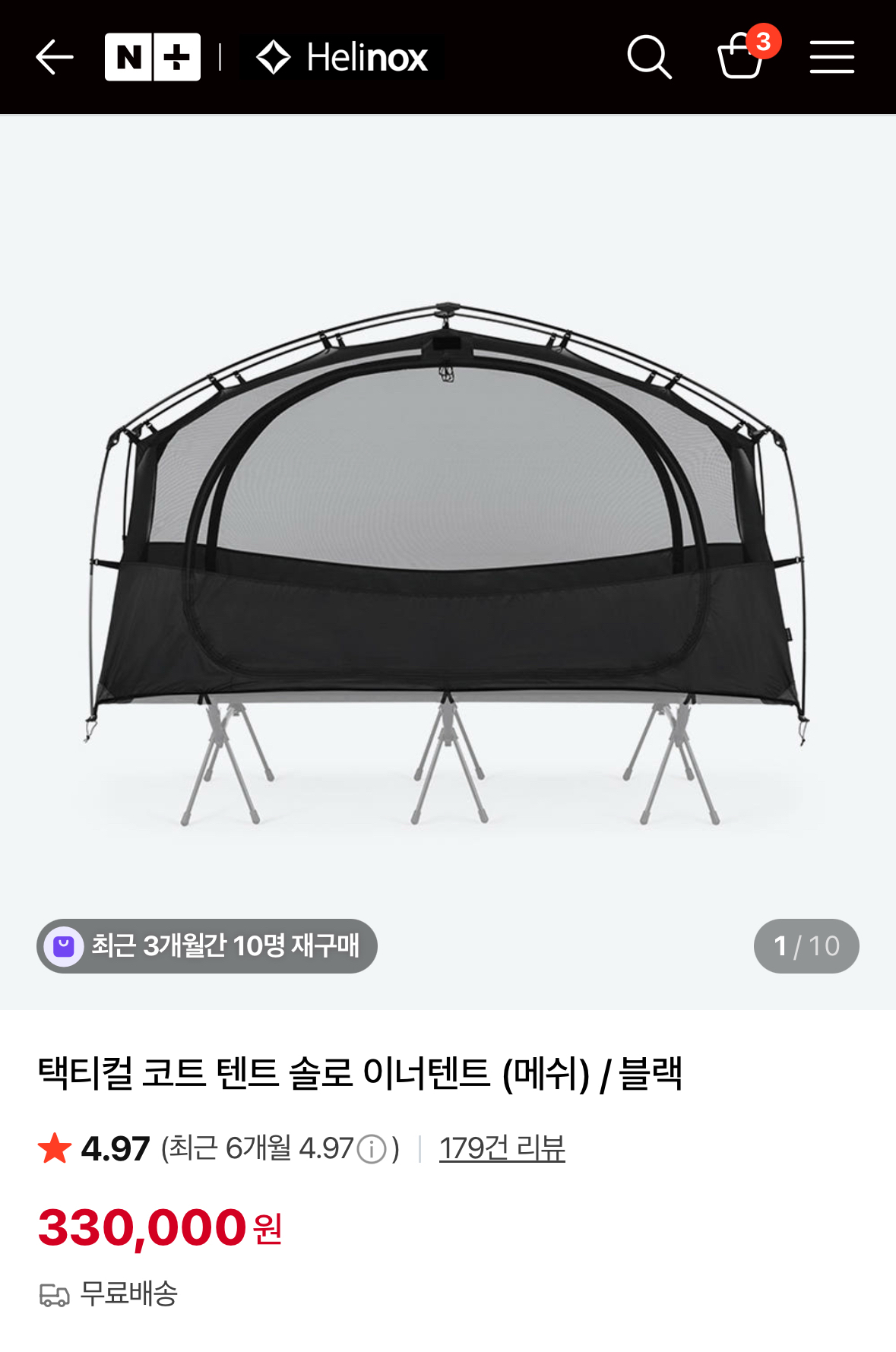Tap the 4.97 rating score to view ratings

tap(115, 1150)
